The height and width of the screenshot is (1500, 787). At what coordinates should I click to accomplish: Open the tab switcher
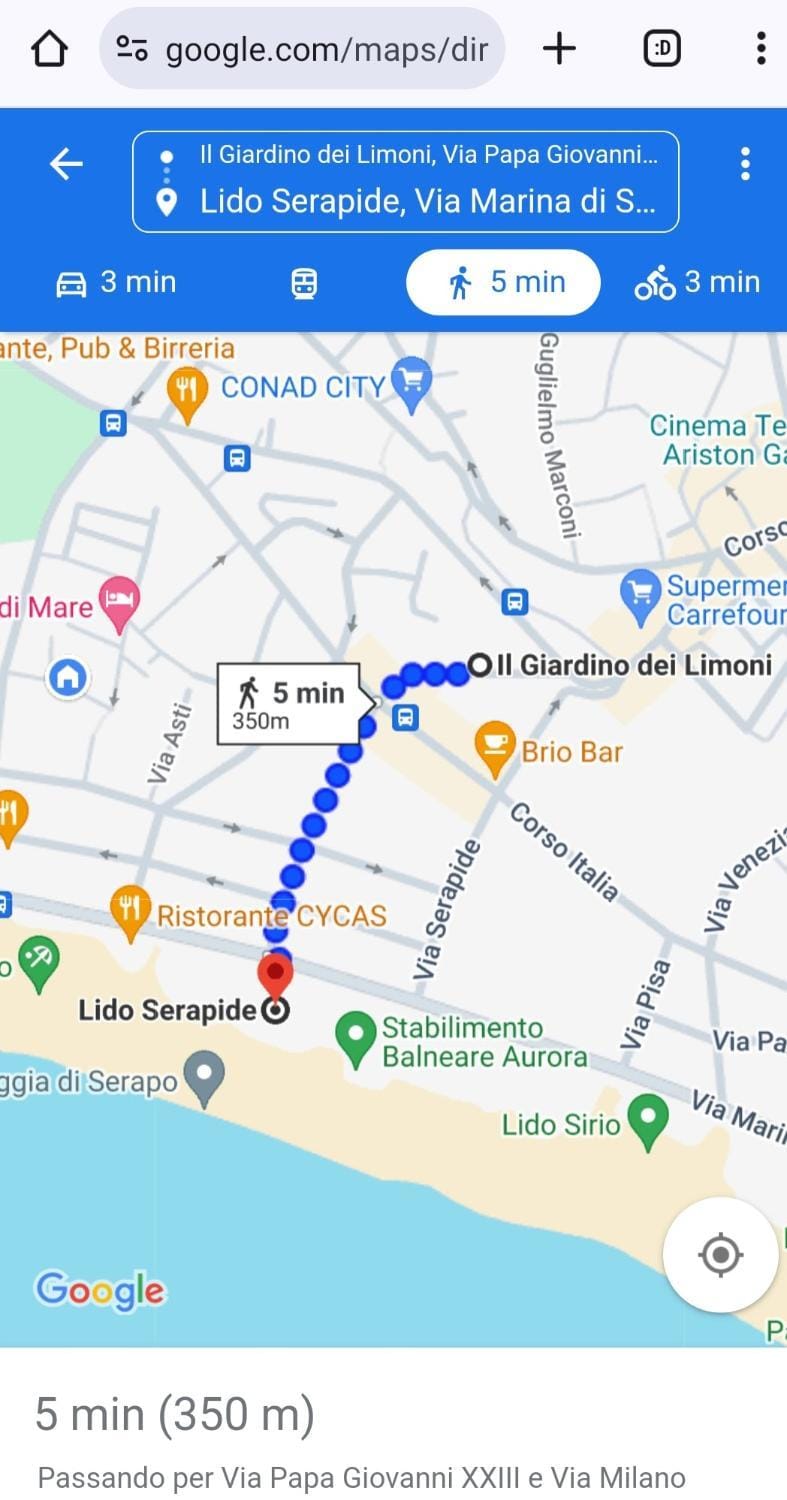[662, 48]
